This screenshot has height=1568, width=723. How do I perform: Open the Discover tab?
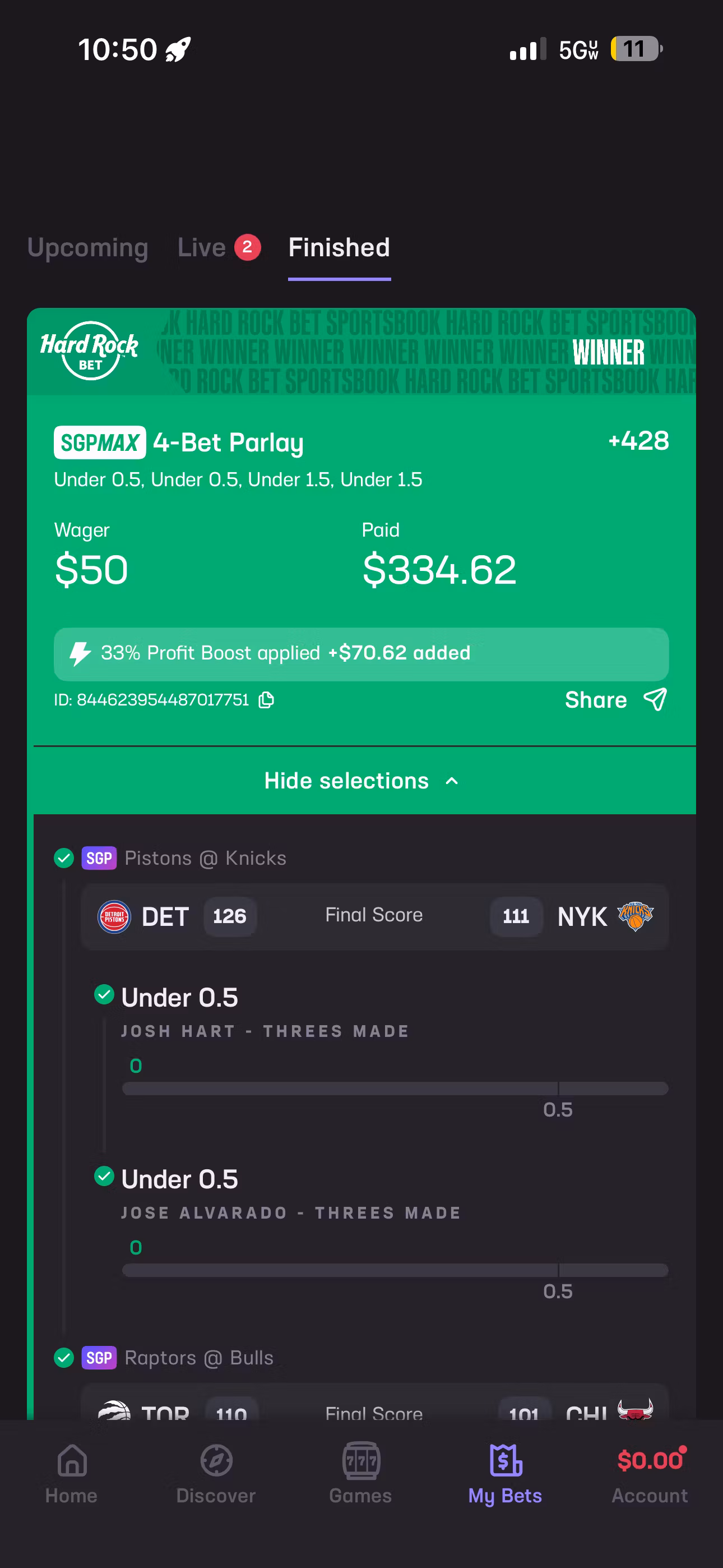[216, 1473]
